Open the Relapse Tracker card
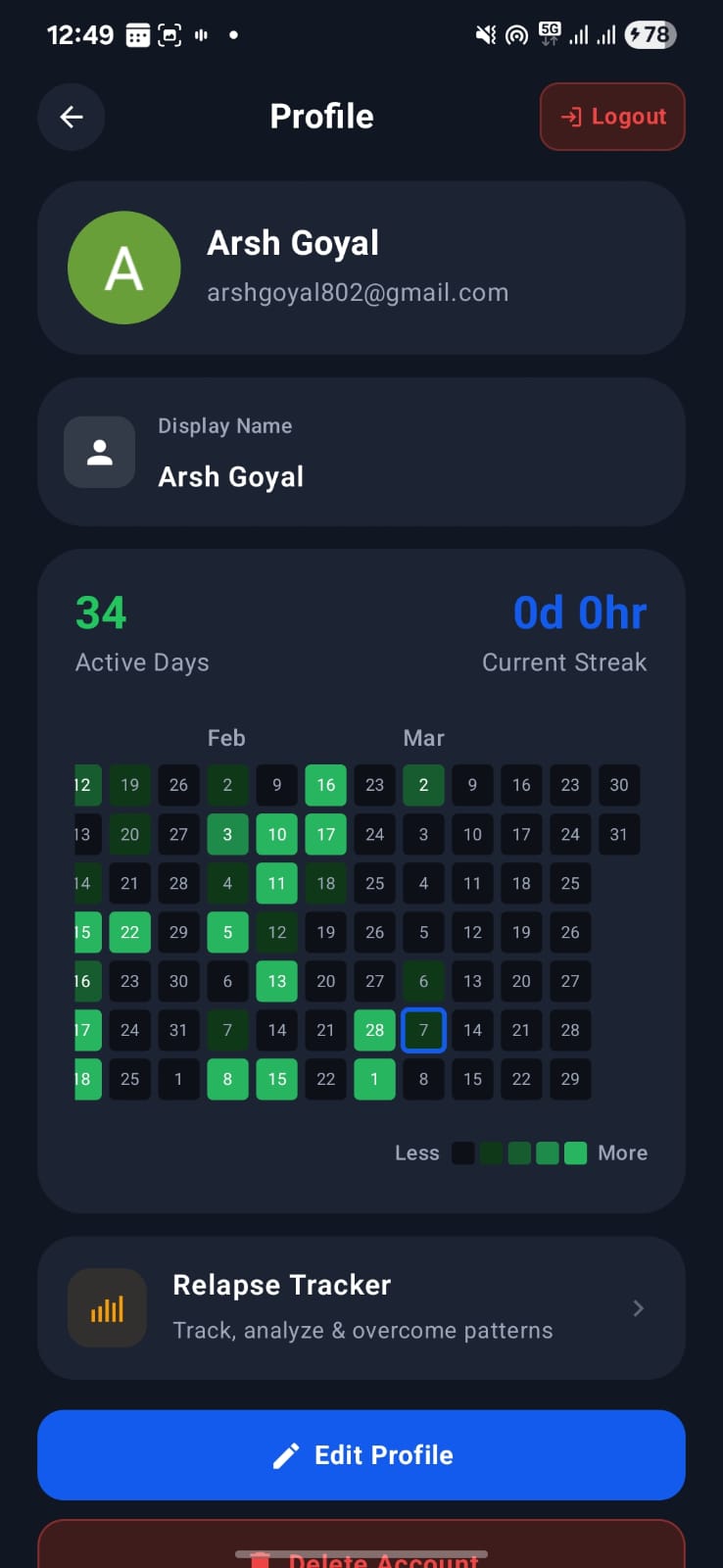 click(x=361, y=1307)
